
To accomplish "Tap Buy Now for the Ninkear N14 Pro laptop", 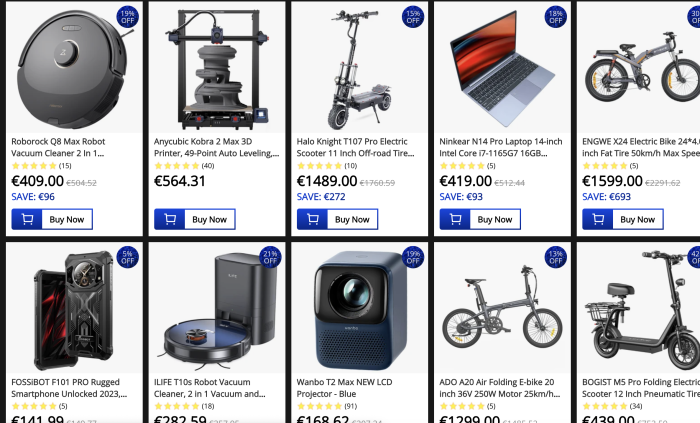I will tap(481, 219).
